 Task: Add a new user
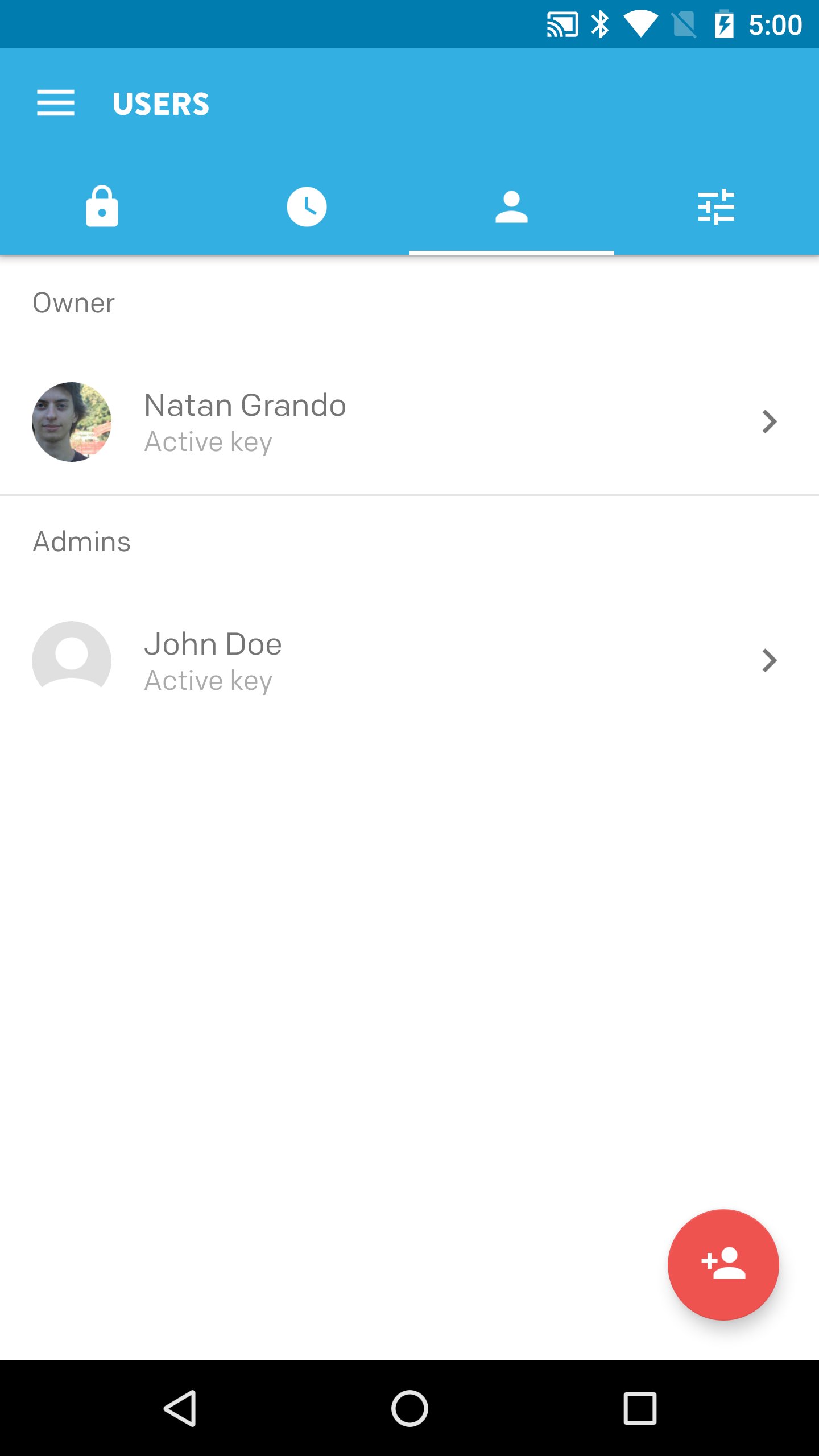[723, 1264]
